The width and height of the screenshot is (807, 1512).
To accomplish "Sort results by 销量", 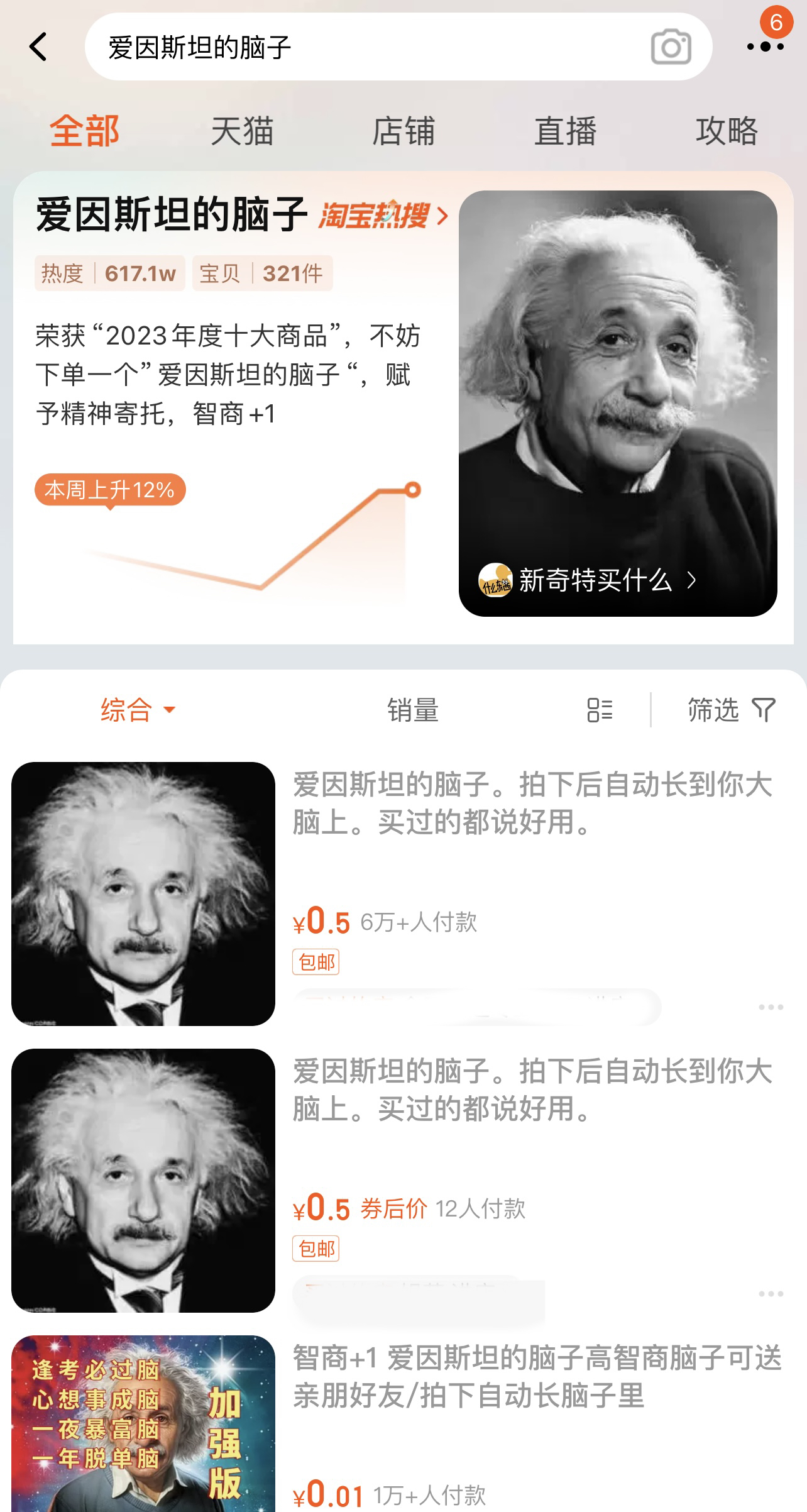I will coord(412,710).
